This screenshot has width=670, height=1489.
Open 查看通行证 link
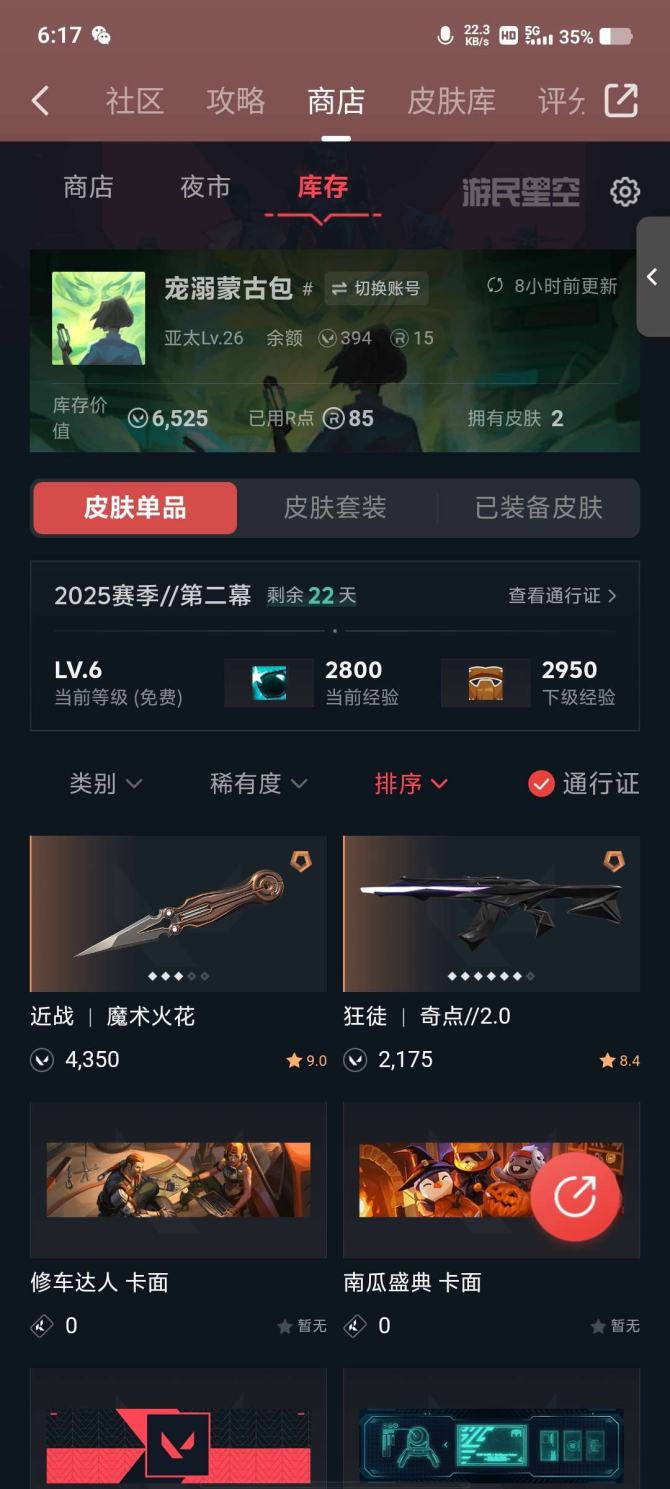tap(562, 596)
